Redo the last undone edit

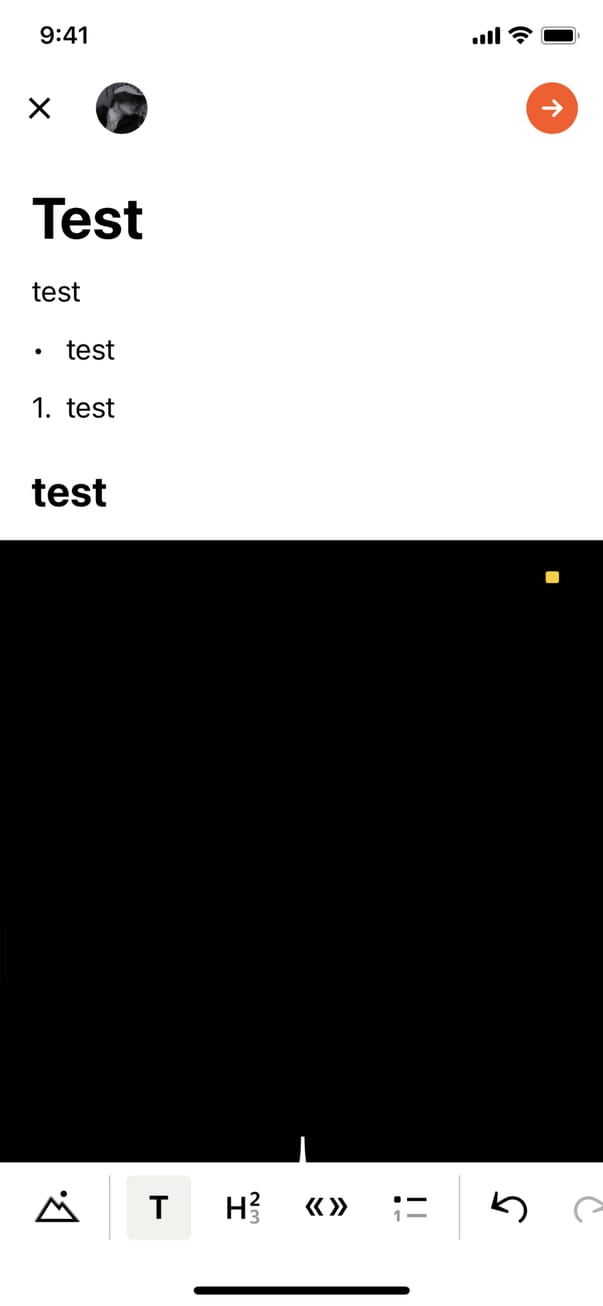(x=587, y=1210)
